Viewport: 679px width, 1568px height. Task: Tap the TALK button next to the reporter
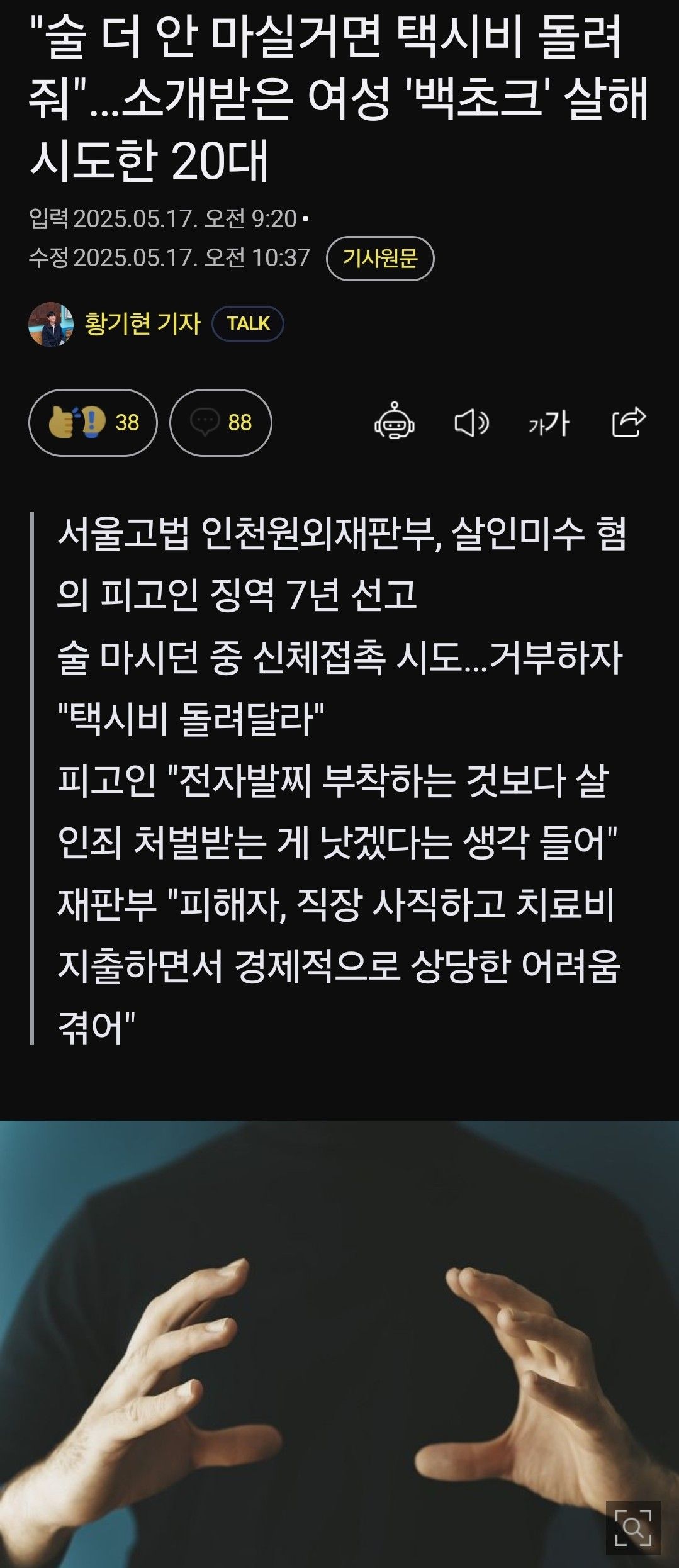point(248,323)
